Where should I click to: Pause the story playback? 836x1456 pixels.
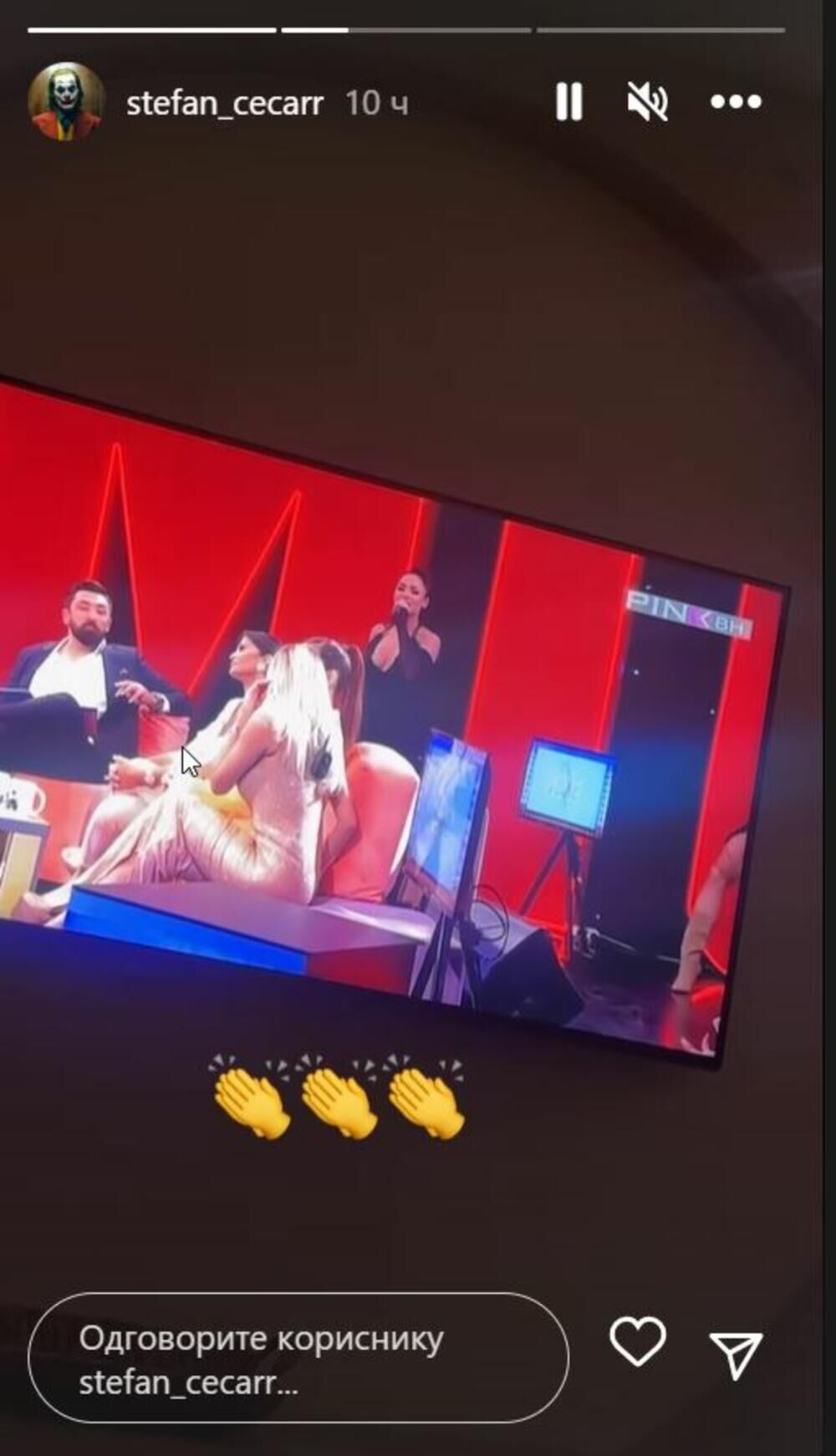click(568, 102)
